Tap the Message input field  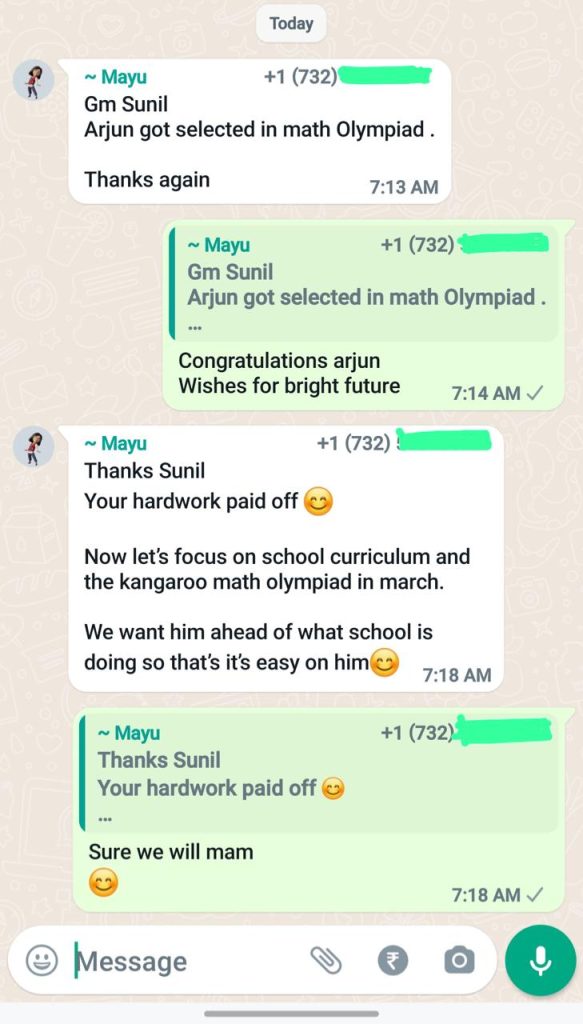tap(189, 961)
